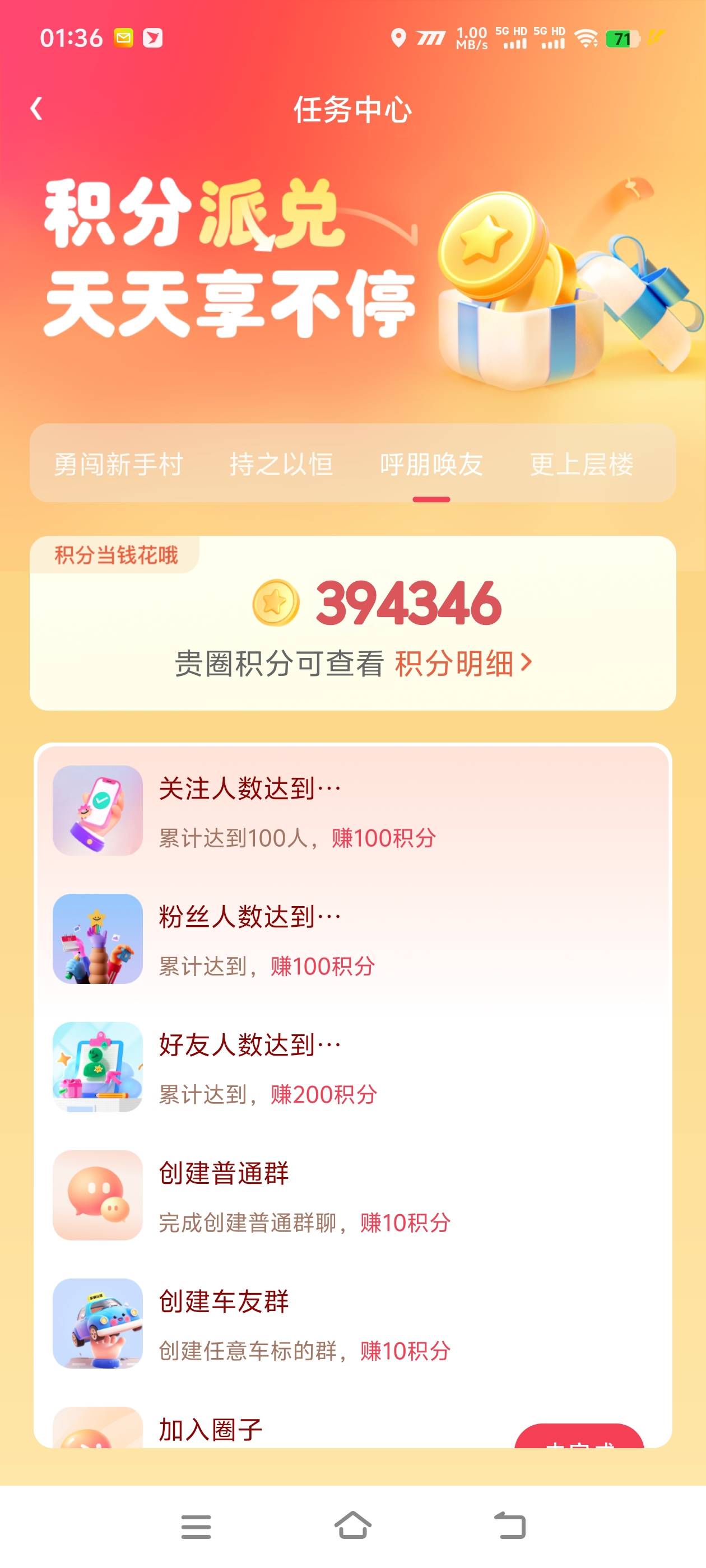The width and height of the screenshot is (706, 1568).
Task: Tap the back arrow in the header
Action: click(38, 107)
